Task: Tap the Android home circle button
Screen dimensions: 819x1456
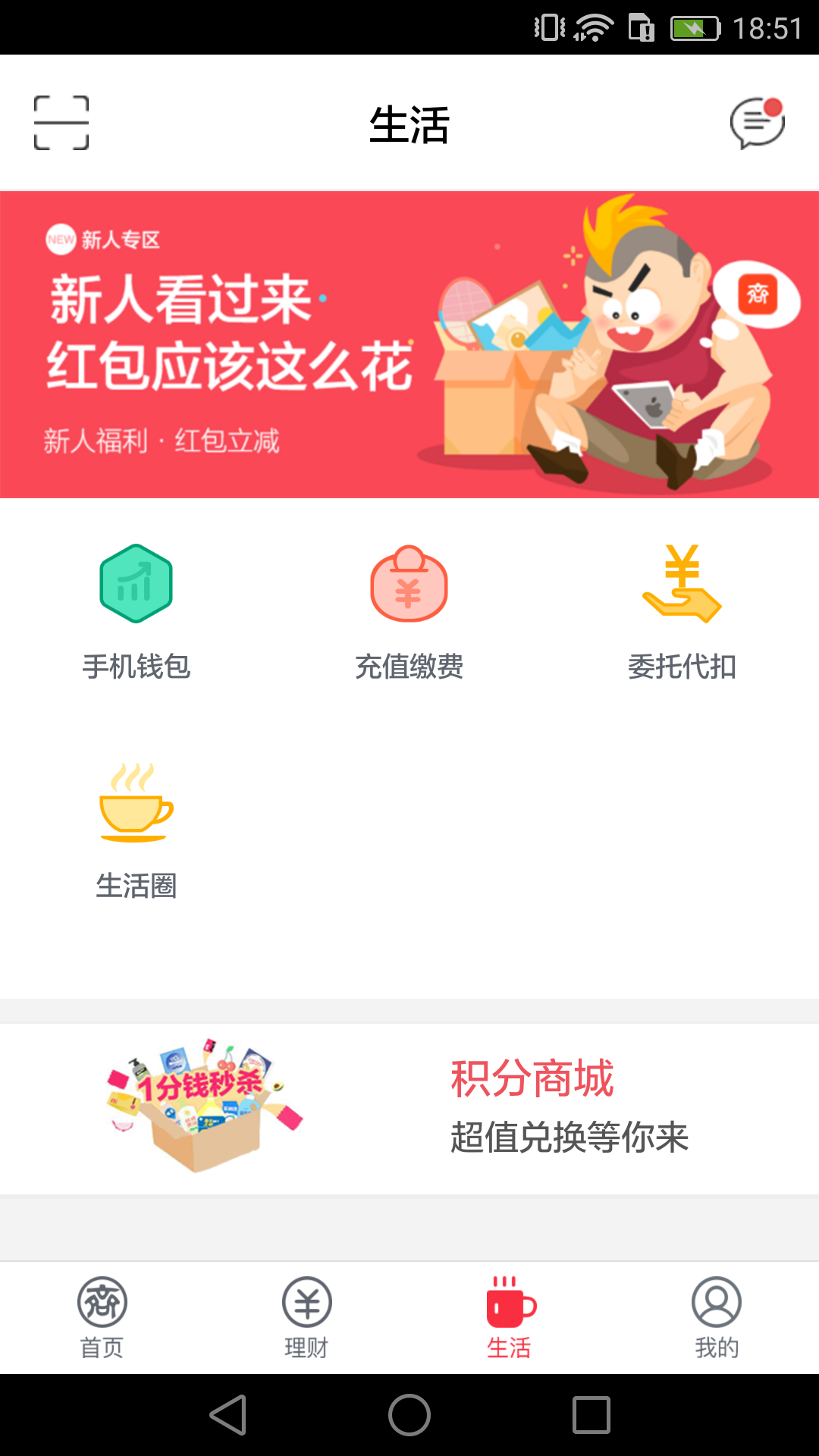Action: click(409, 1417)
